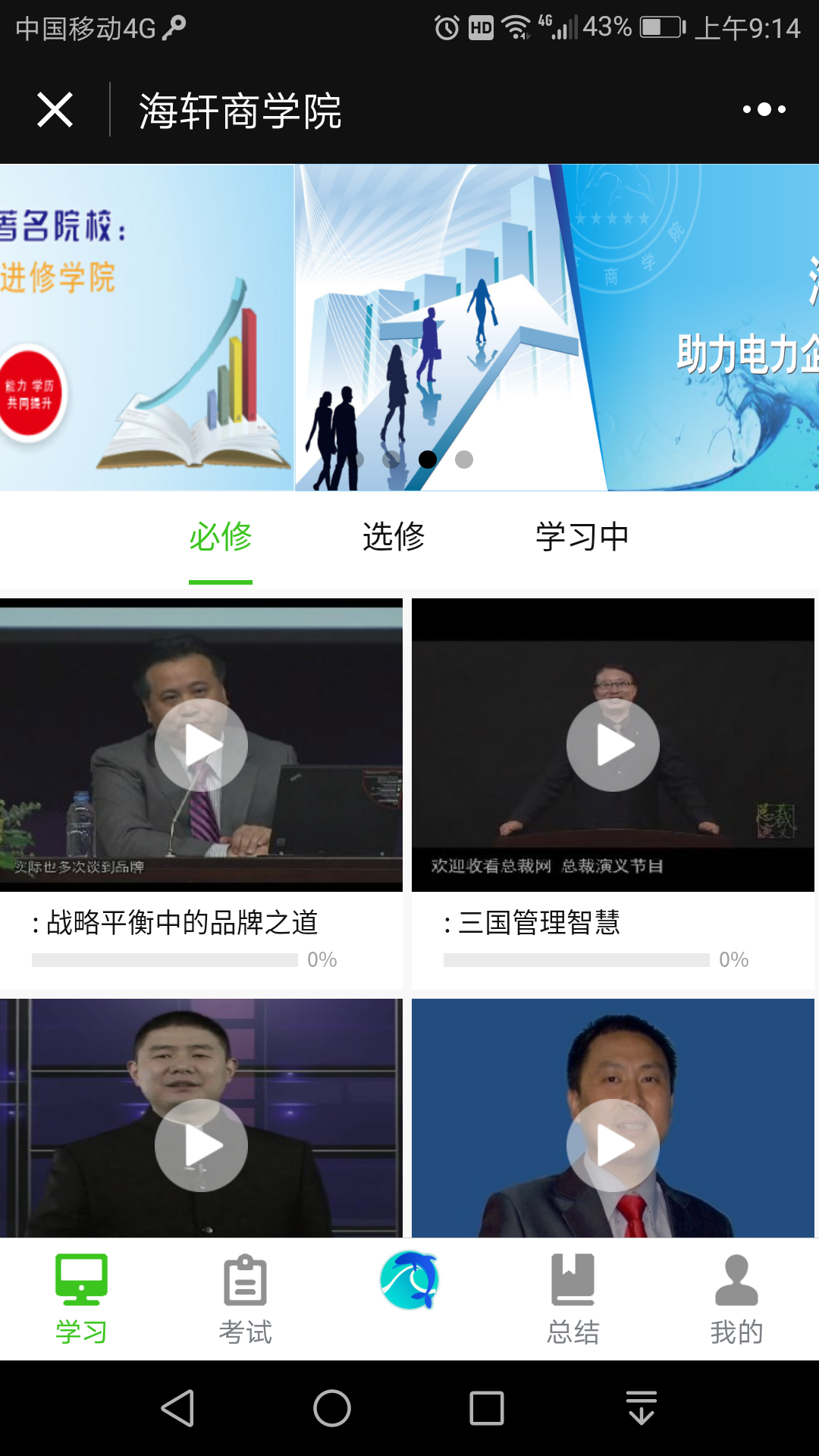819x1456 pixels.
Task: Jump to the last carousel page dot
Action: (x=464, y=460)
